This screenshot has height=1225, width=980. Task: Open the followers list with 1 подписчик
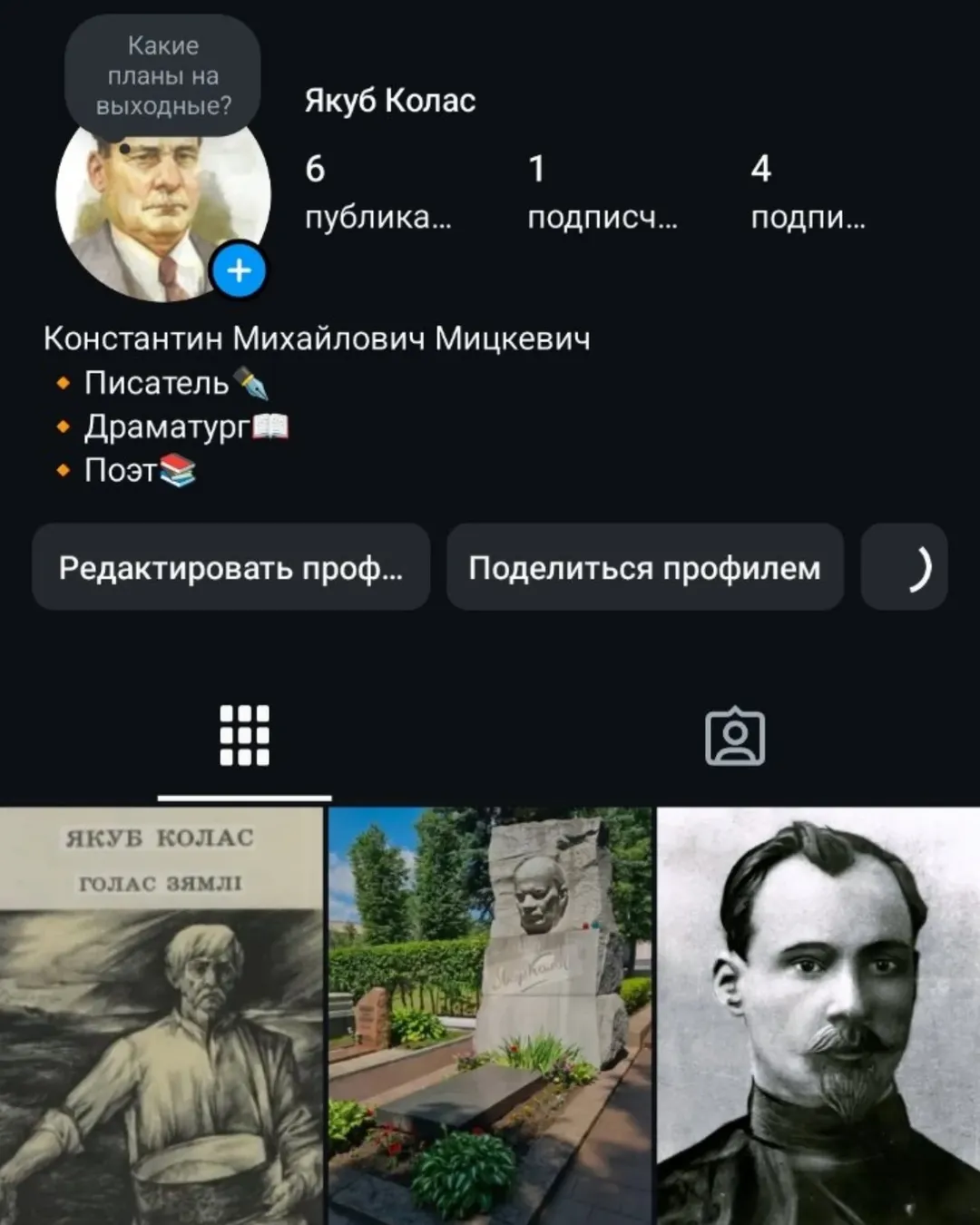click(x=602, y=192)
